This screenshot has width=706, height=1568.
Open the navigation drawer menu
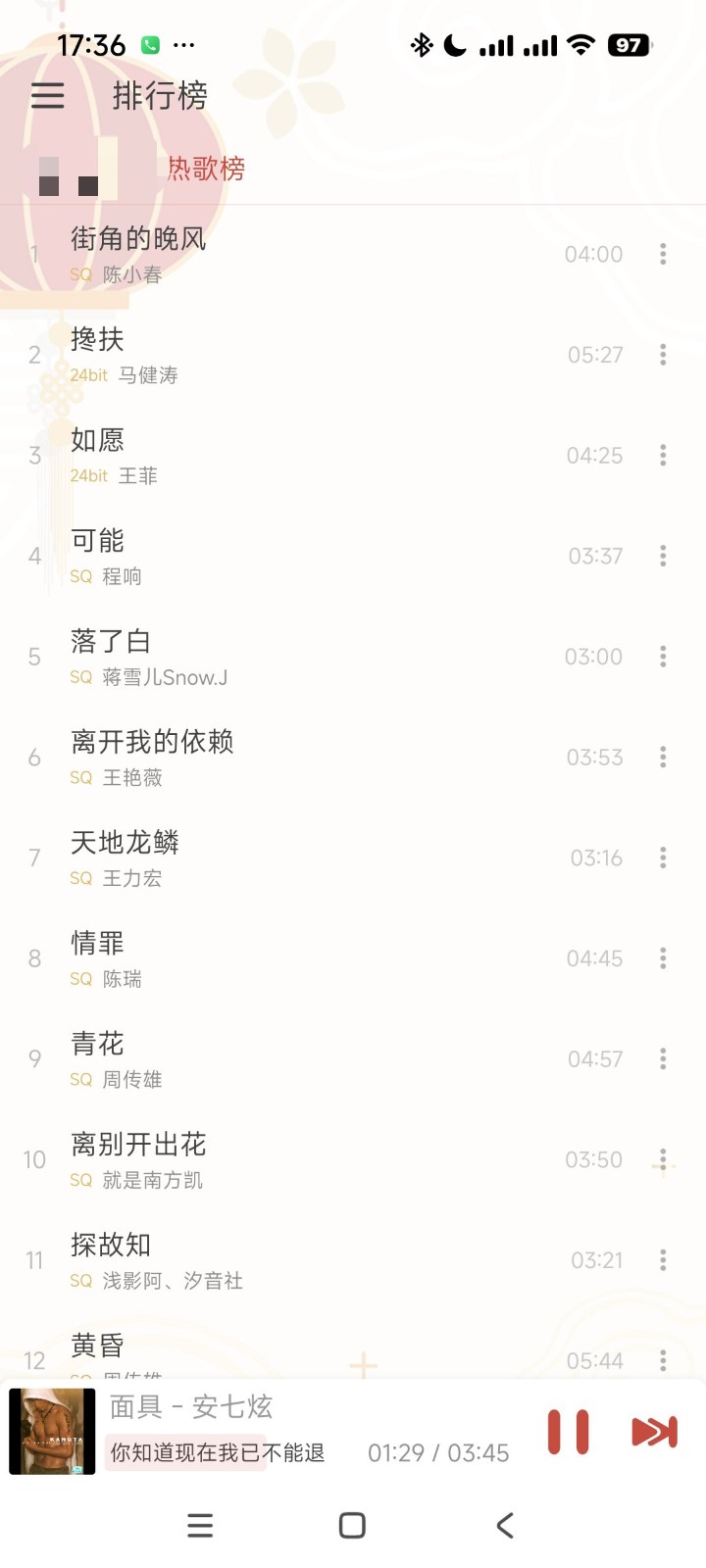coord(47,95)
